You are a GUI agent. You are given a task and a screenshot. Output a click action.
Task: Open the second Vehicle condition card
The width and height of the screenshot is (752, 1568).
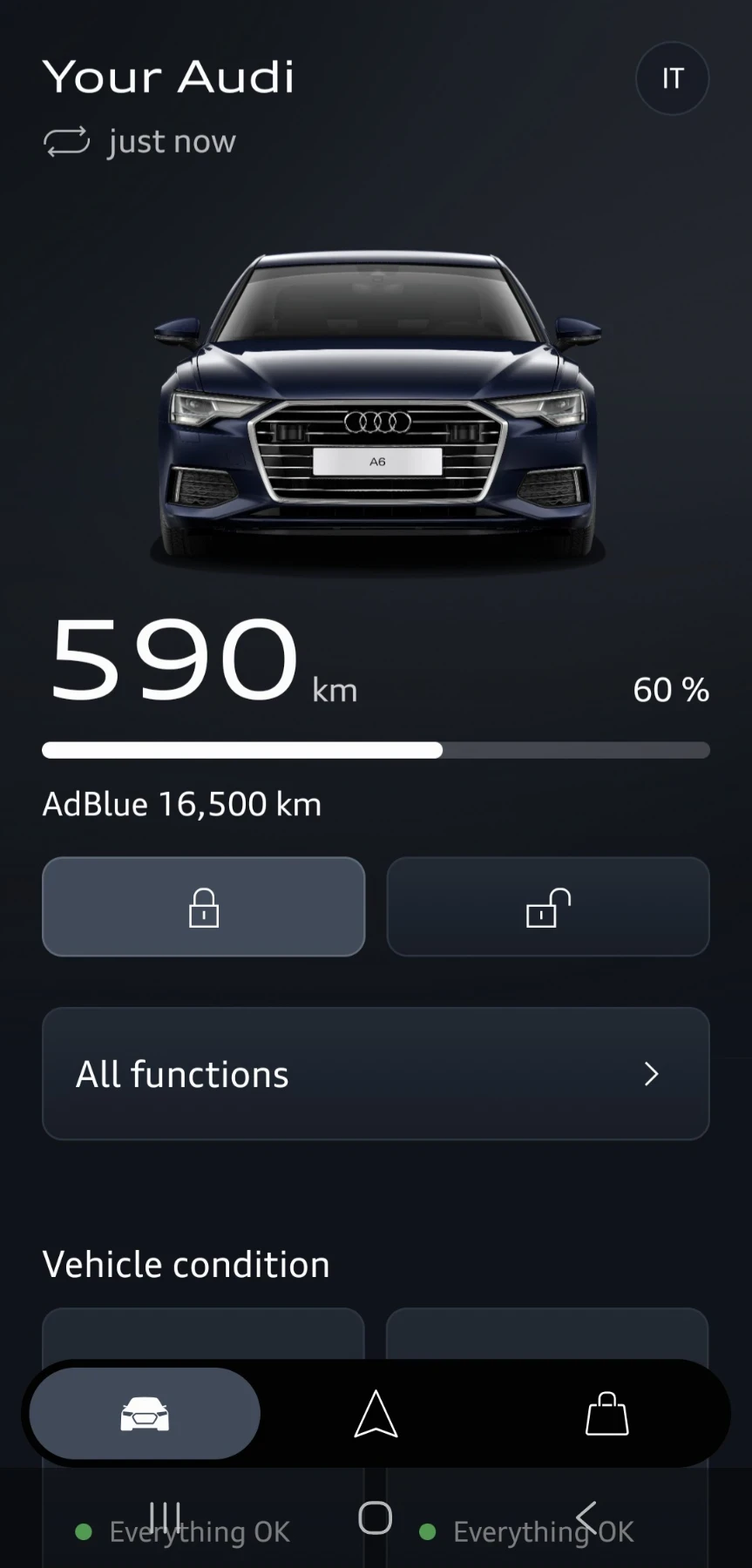(x=546, y=1333)
